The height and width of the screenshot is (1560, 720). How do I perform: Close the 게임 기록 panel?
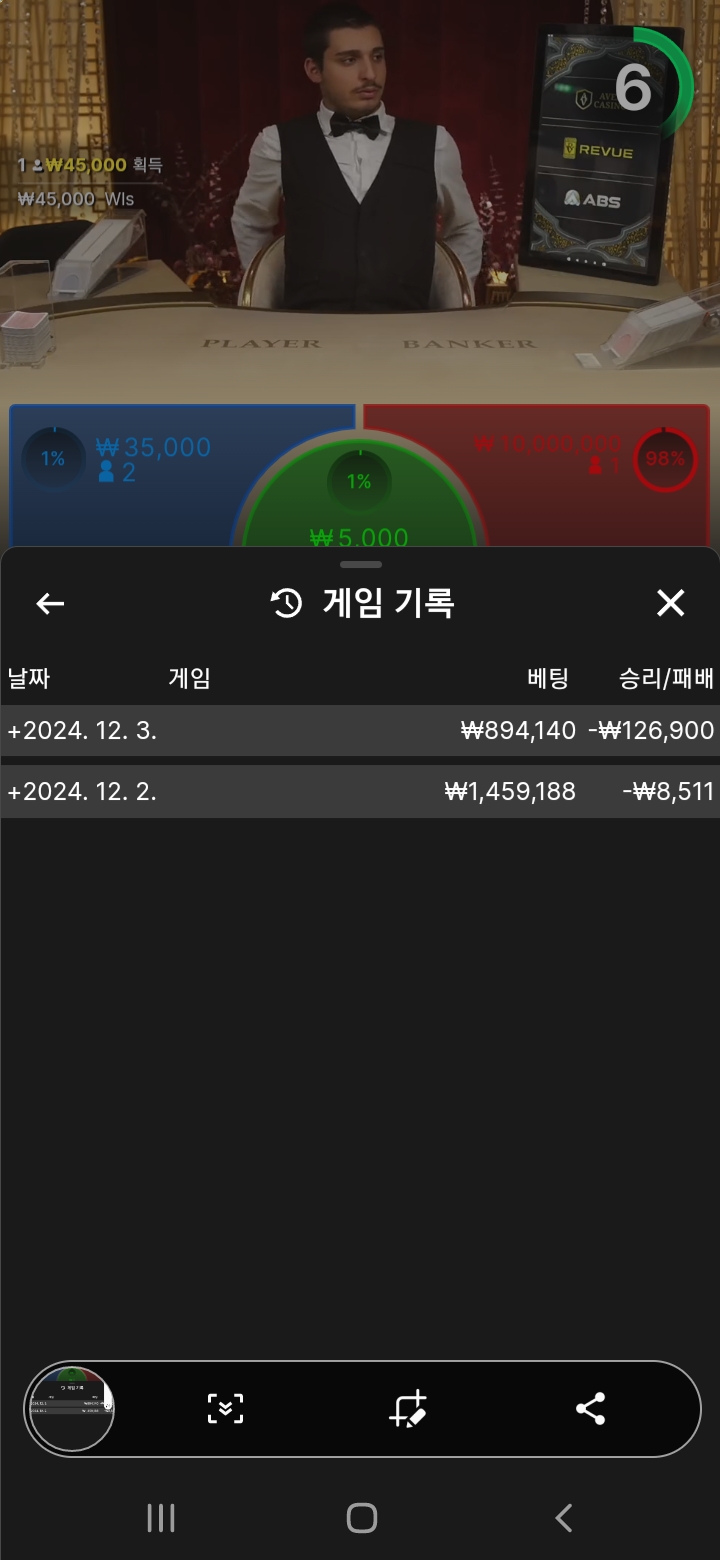tap(670, 603)
